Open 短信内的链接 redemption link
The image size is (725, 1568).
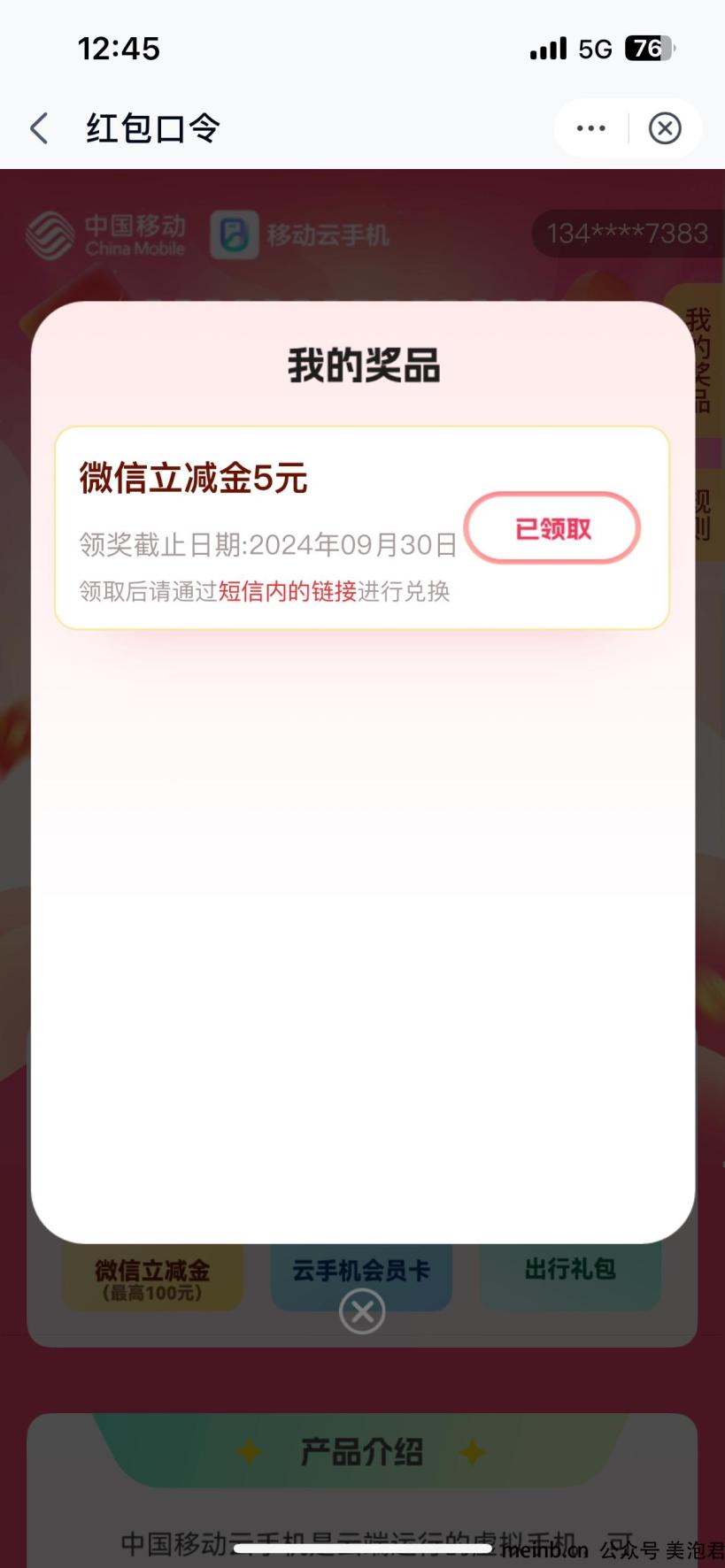288,591
